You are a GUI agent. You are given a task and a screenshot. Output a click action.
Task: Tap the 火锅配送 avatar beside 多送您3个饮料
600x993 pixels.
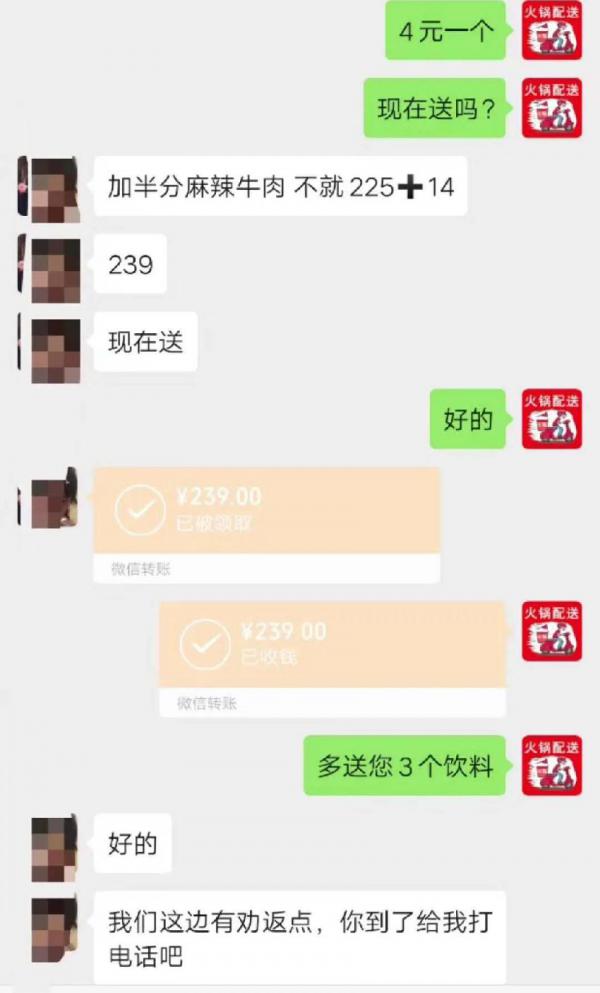[x=552, y=765]
